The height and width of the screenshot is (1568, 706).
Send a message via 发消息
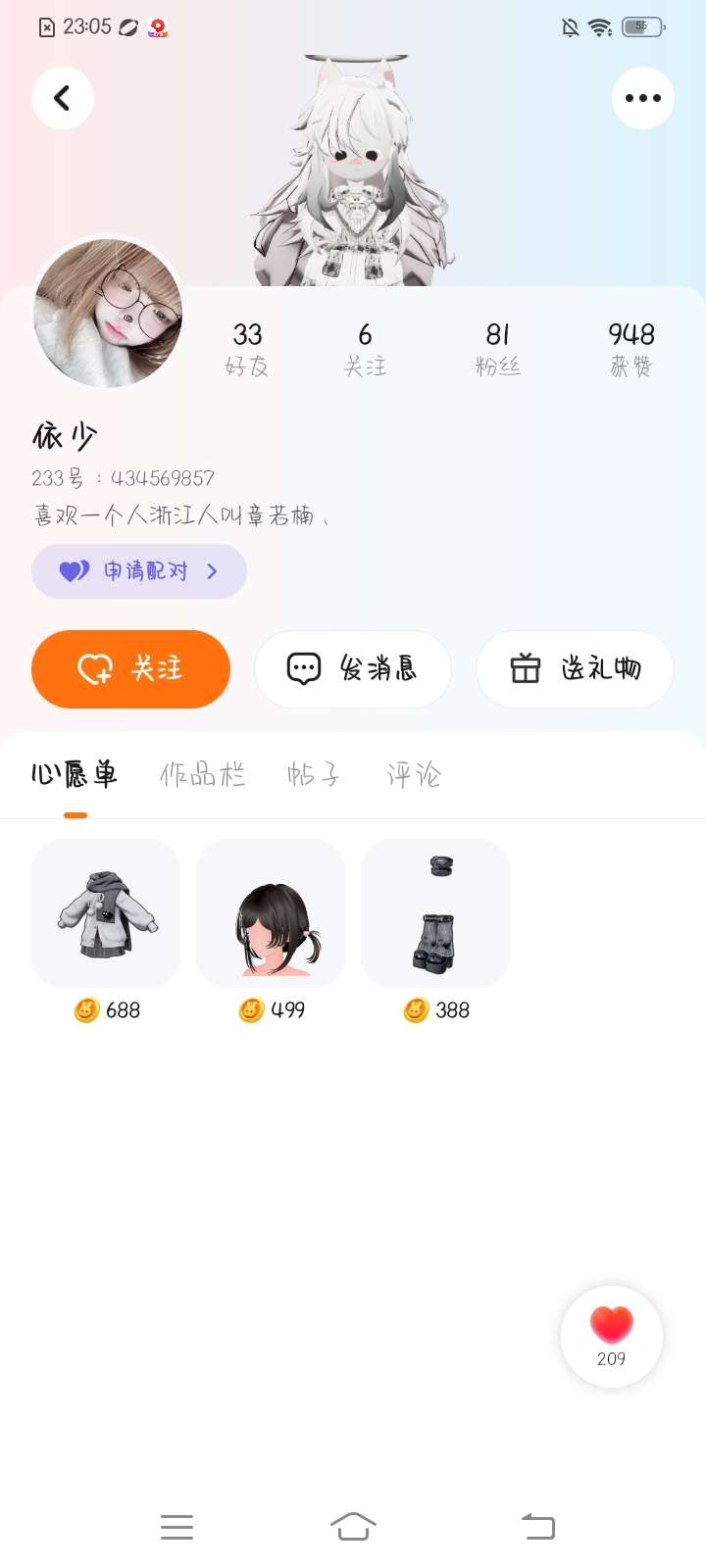(x=353, y=669)
